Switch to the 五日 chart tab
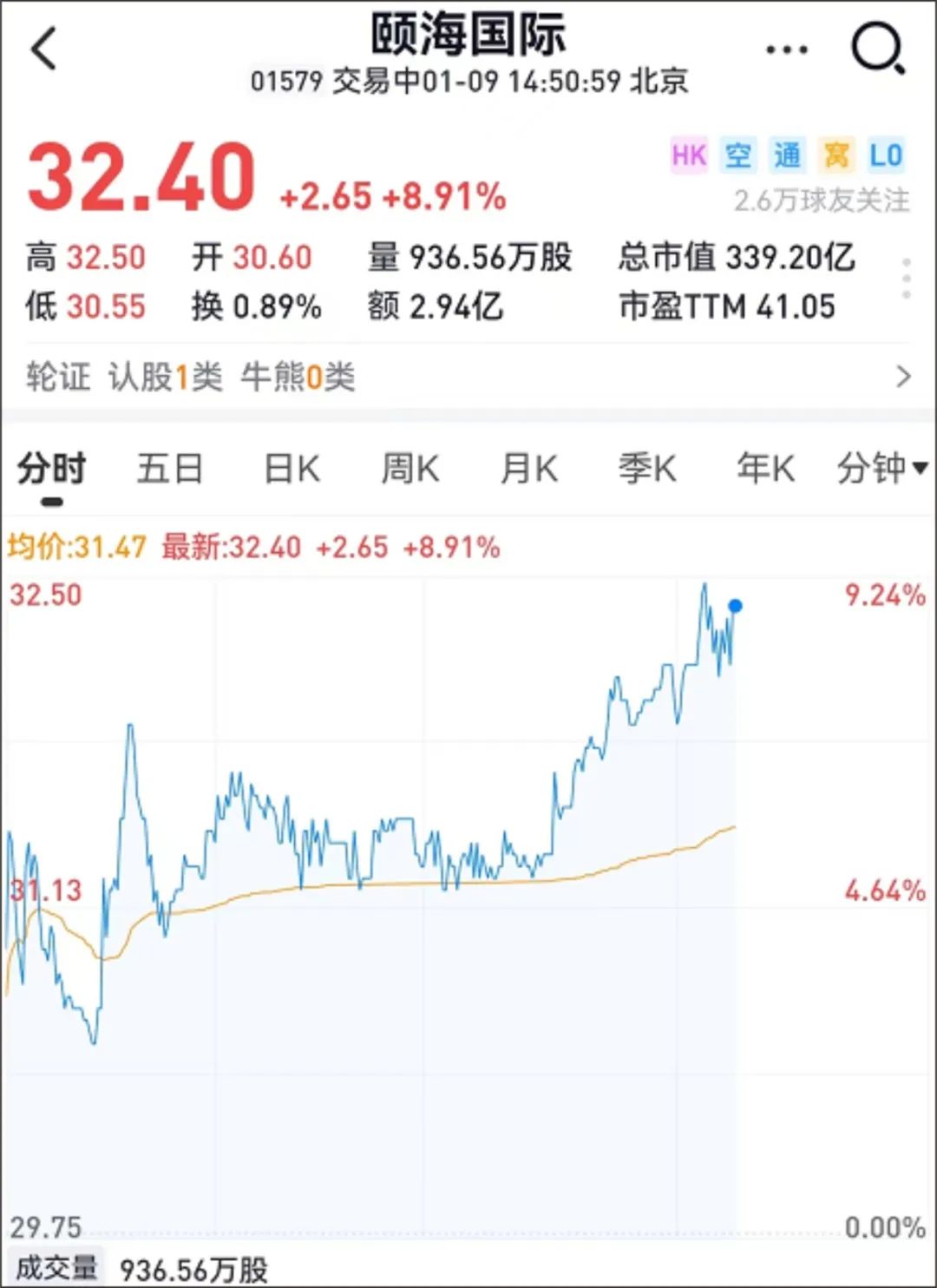The width and height of the screenshot is (937, 1288). click(x=170, y=467)
